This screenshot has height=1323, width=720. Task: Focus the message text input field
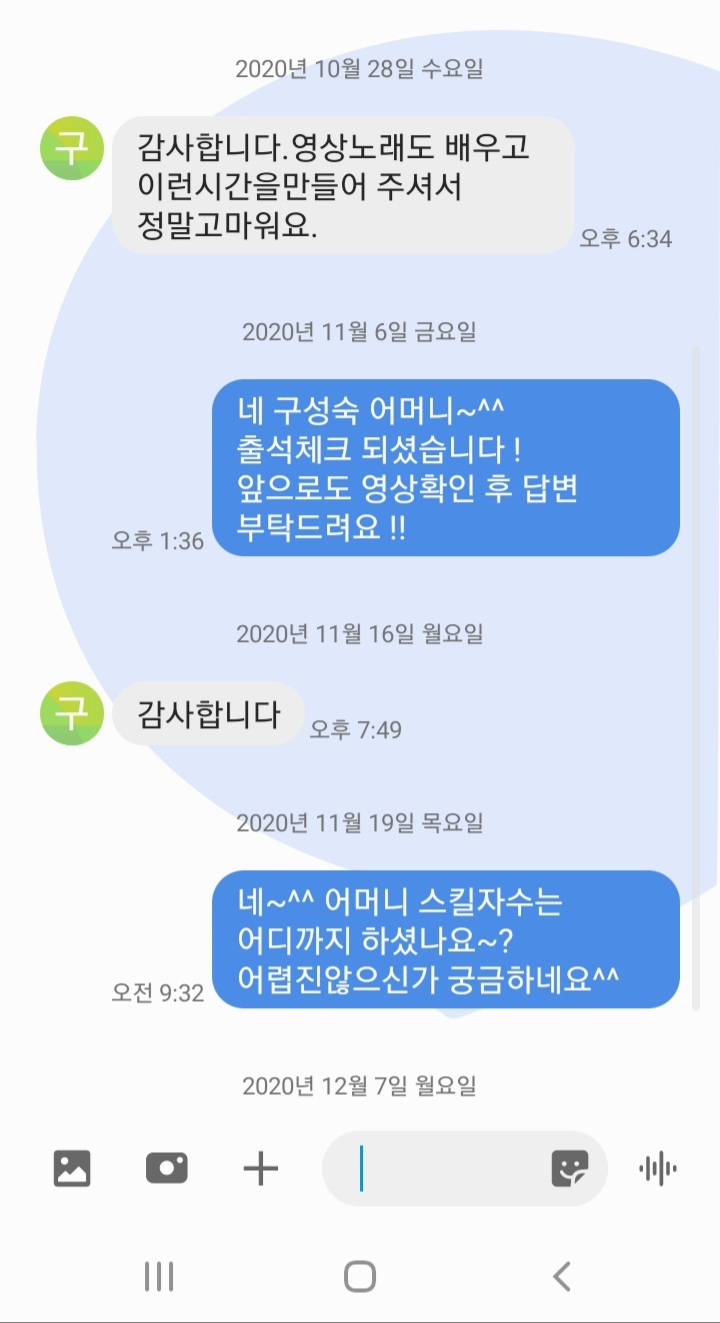441,1168
